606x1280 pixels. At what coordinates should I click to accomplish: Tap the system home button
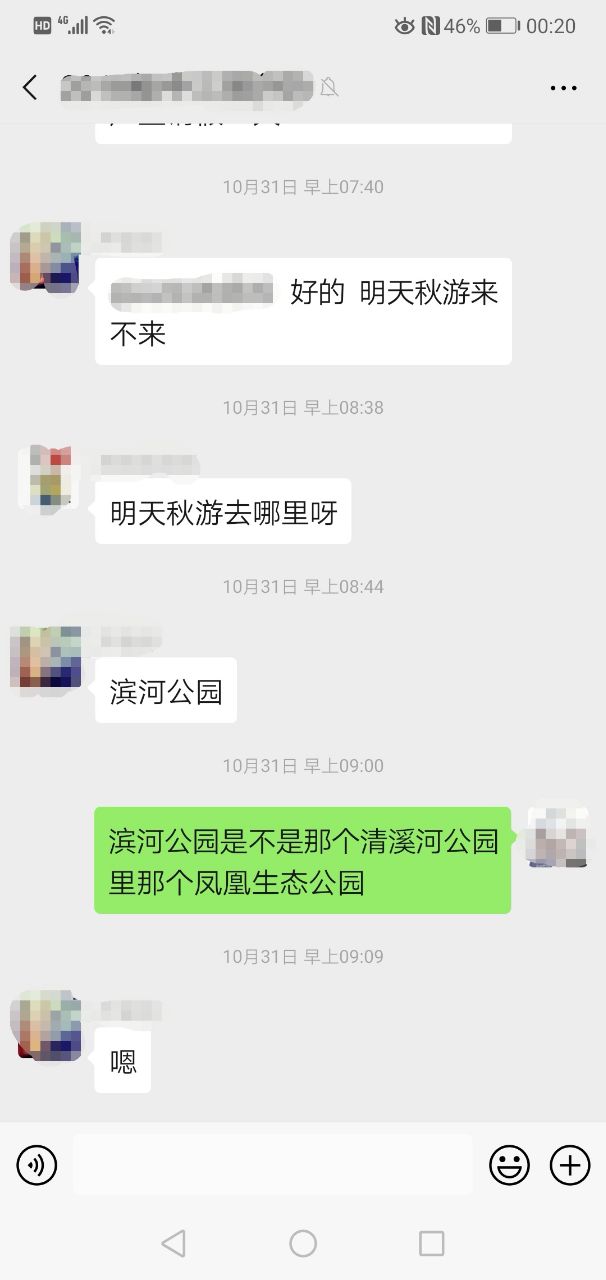[x=303, y=1243]
